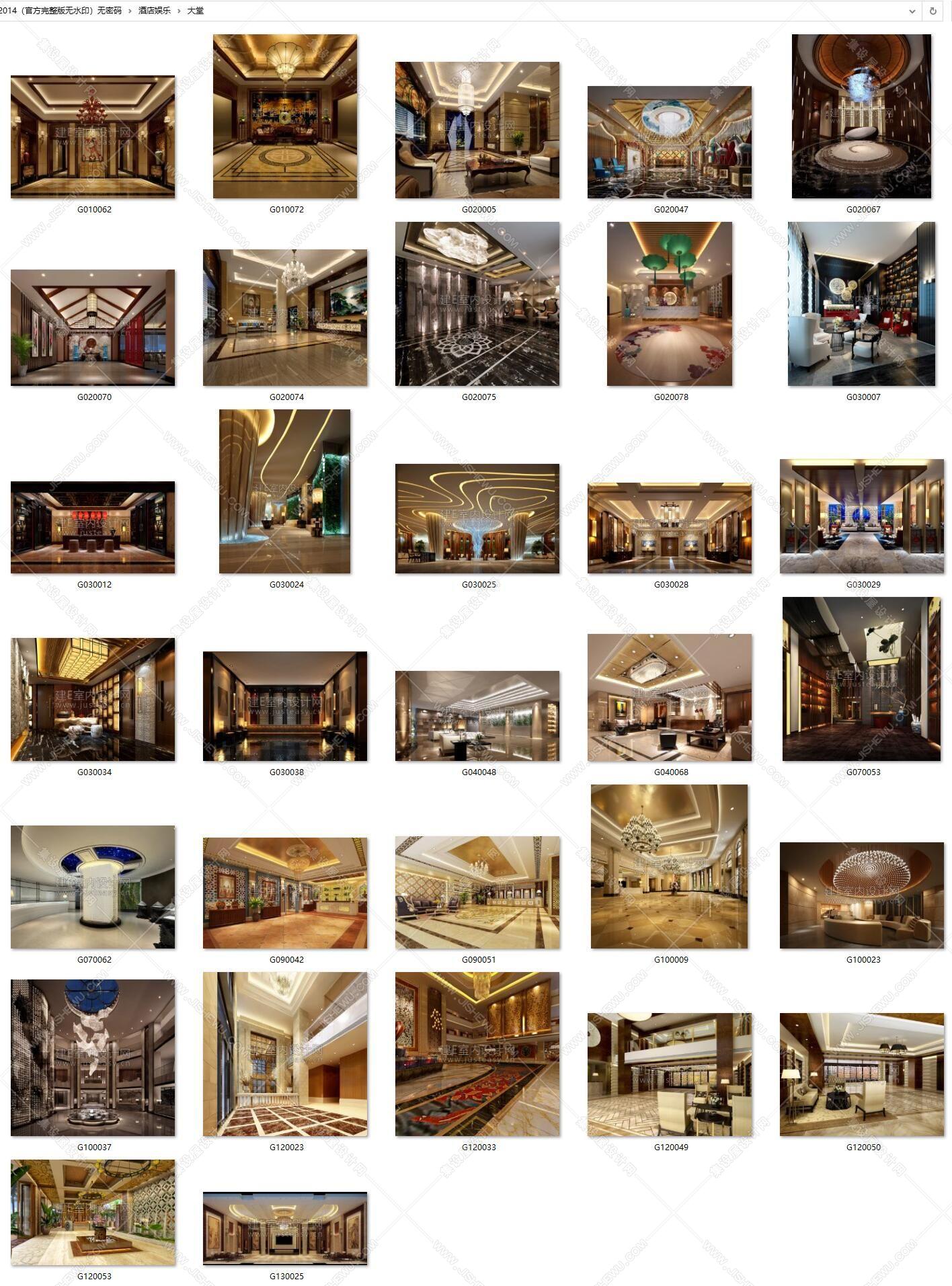Open thumbnail G020047
Image resolution: width=952 pixels, height=1286 pixels.
click(670, 143)
